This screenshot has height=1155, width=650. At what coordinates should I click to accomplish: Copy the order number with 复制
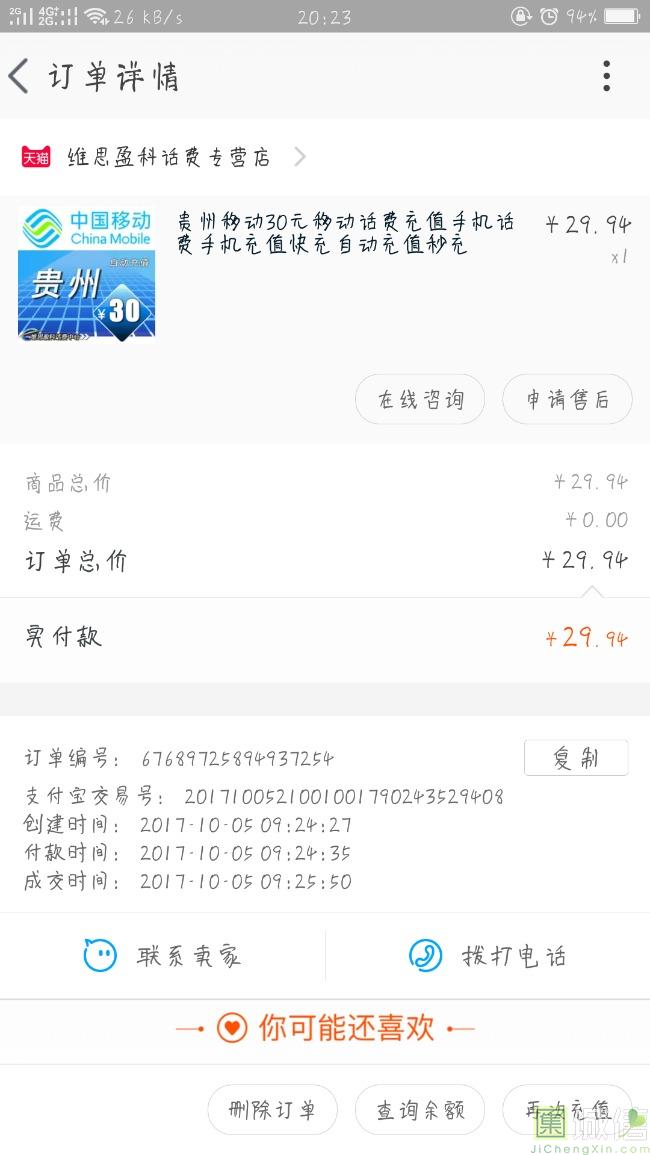(576, 758)
